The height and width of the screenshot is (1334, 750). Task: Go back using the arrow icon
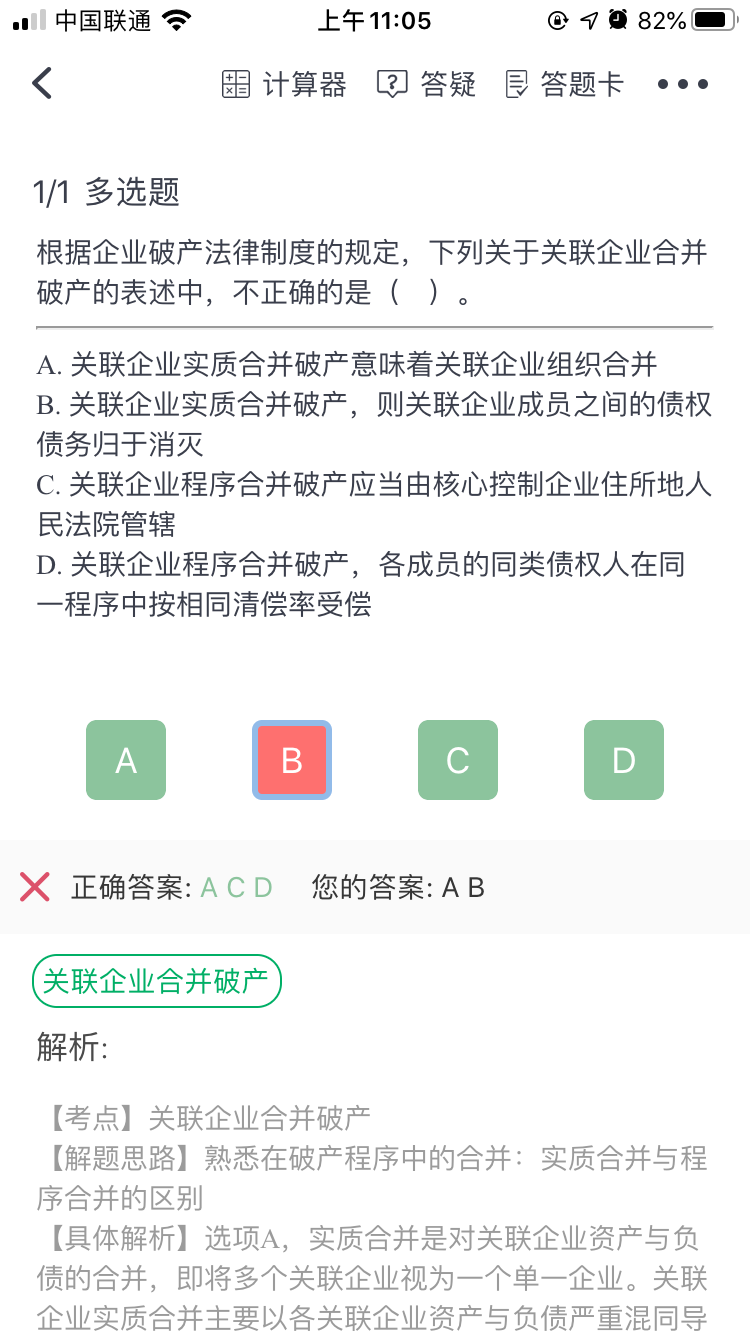point(42,84)
